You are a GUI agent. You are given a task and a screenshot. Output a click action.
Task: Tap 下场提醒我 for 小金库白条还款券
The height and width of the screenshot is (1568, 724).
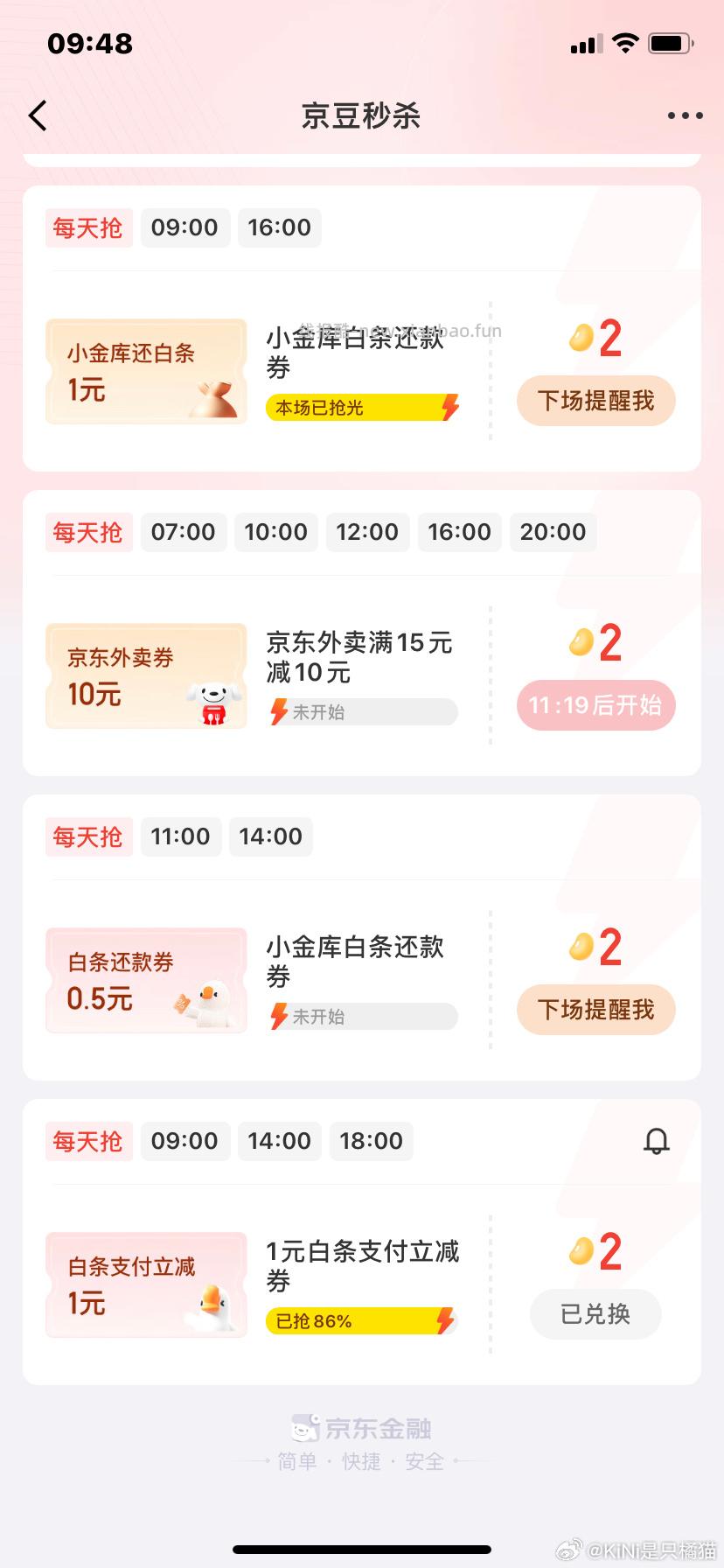[x=595, y=401]
